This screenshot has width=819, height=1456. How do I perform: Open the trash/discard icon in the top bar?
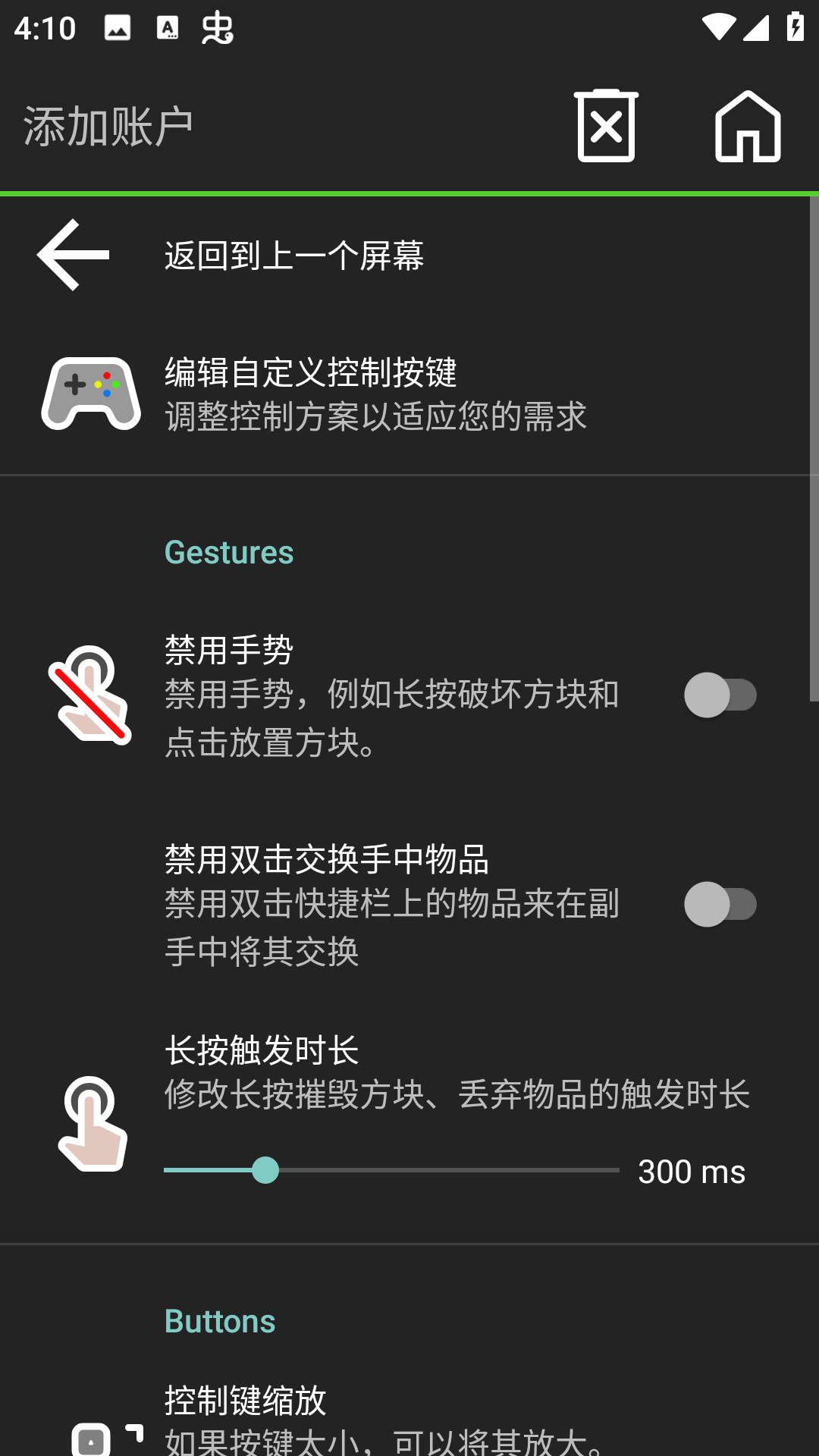pyautogui.click(x=606, y=125)
